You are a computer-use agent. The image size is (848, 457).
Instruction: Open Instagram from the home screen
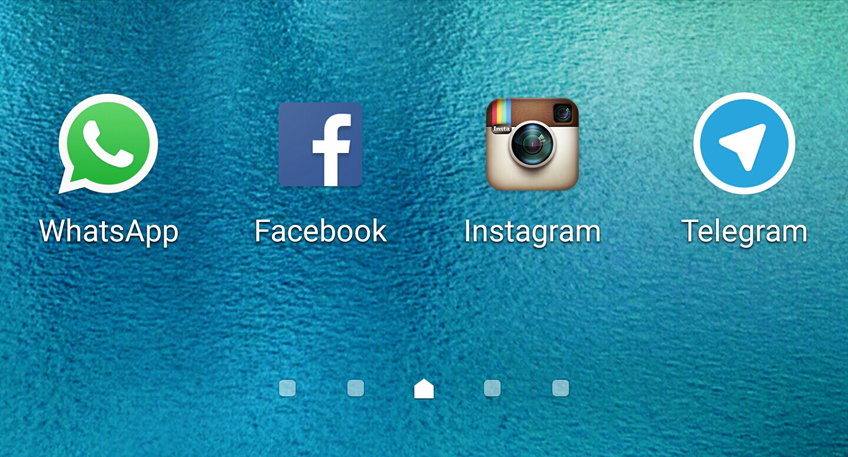coord(532,145)
